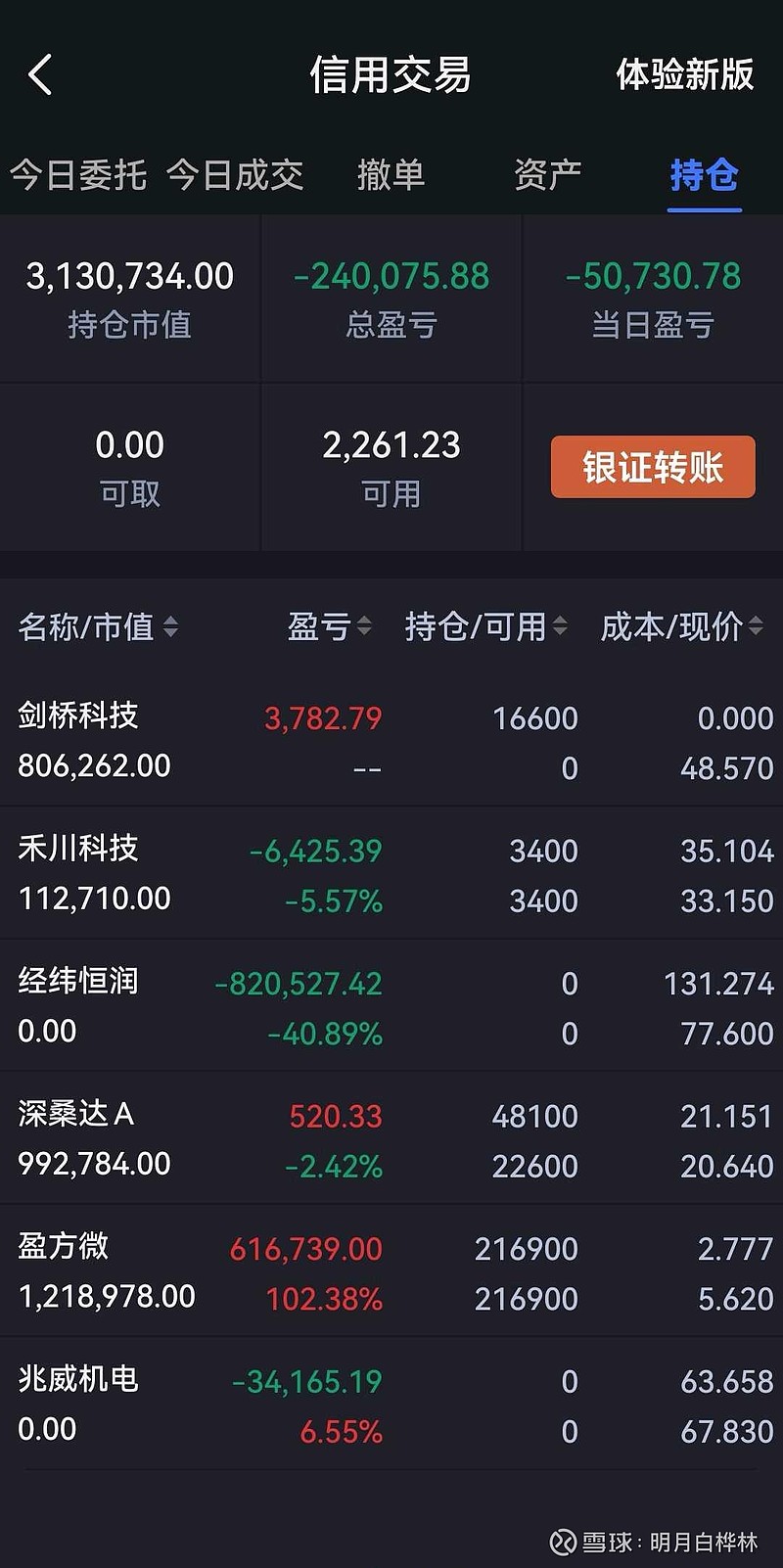Sort holdings by 名称/市值
The height and width of the screenshot is (1568, 783).
pyautogui.click(x=98, y=626)
